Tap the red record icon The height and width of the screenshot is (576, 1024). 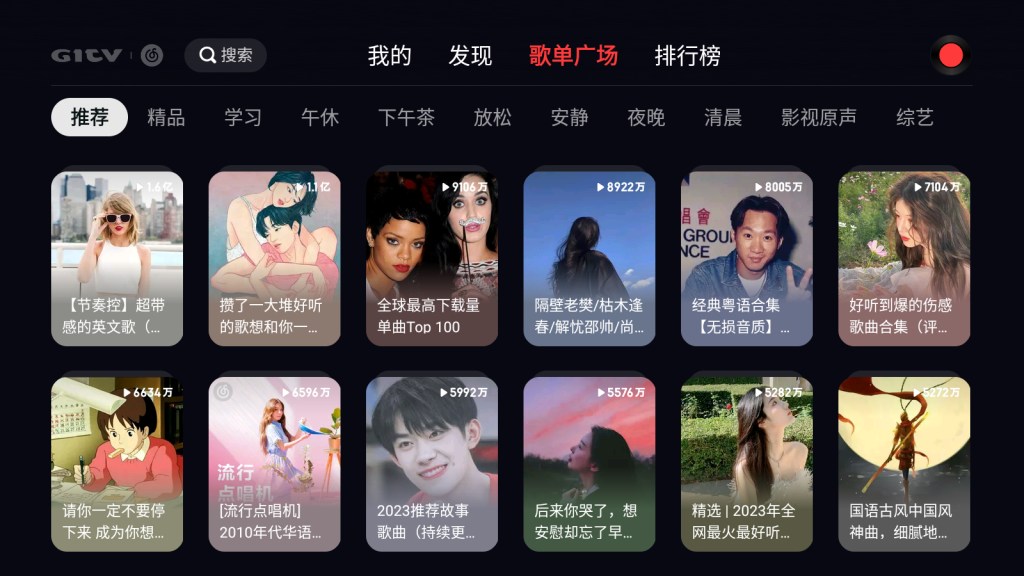click(950, 55)
